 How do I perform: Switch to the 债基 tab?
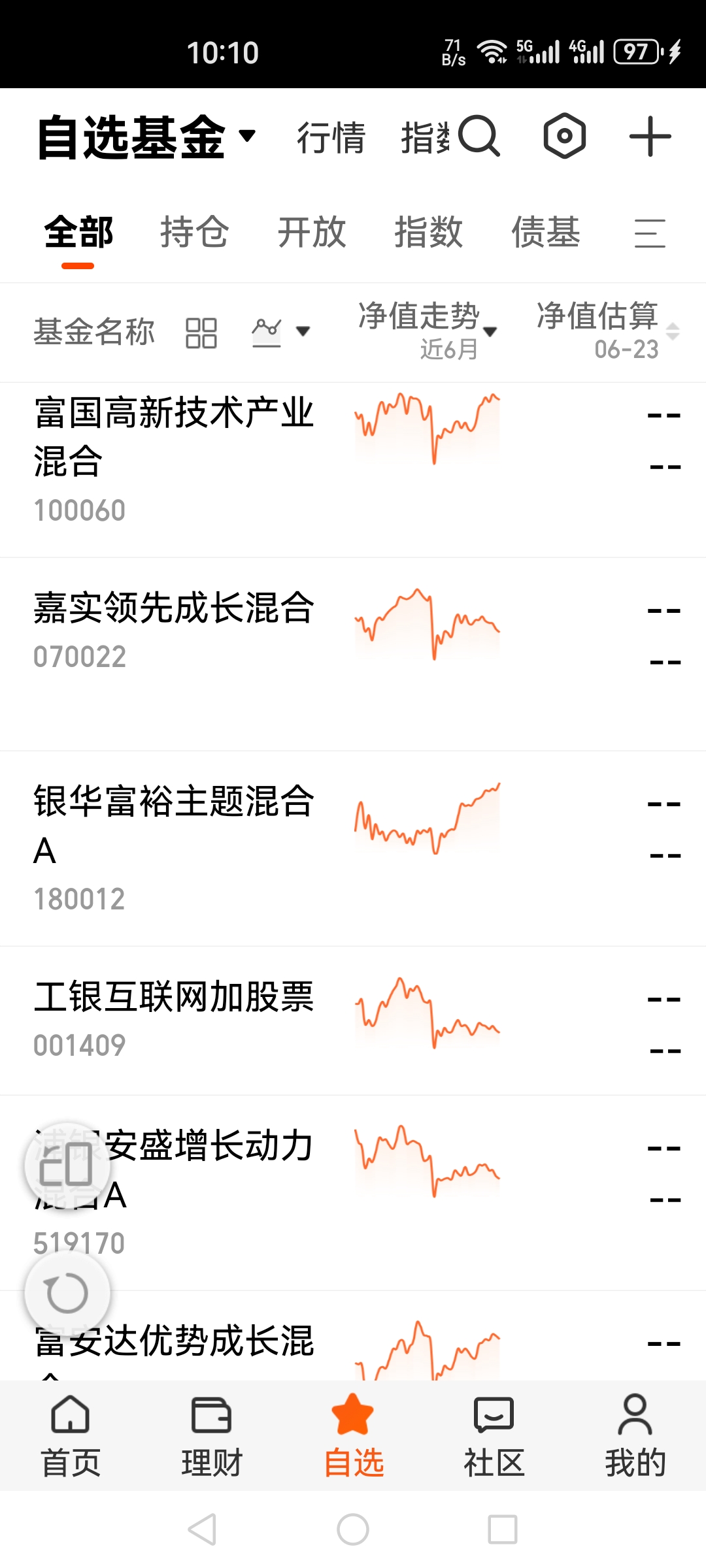coord(546,232)
